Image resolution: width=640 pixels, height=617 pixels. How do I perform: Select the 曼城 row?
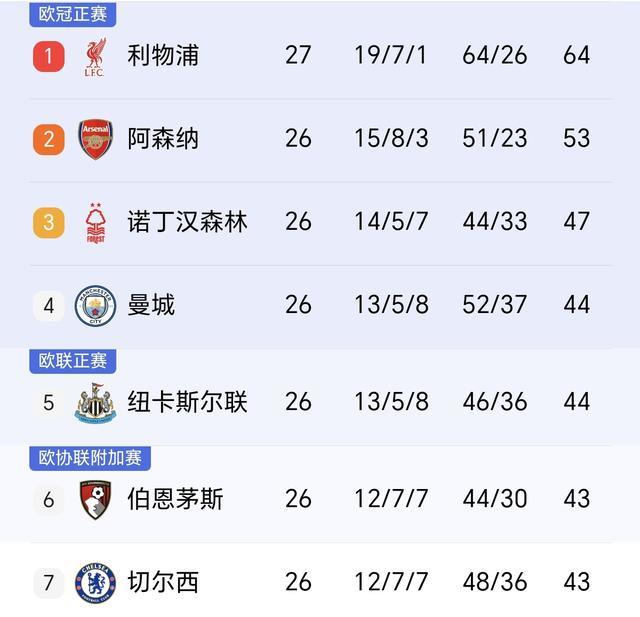tap(151, 304)
